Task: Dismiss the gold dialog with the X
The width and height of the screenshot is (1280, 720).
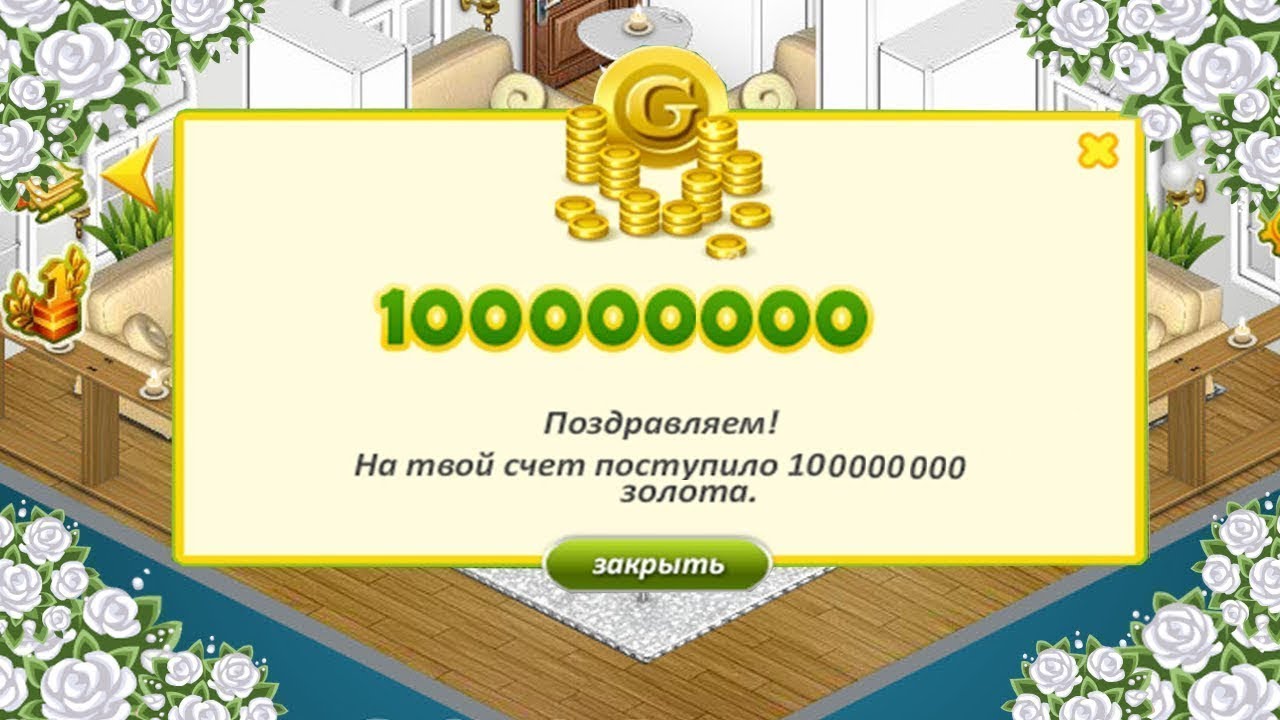Action: click(x=1097, y=151)
